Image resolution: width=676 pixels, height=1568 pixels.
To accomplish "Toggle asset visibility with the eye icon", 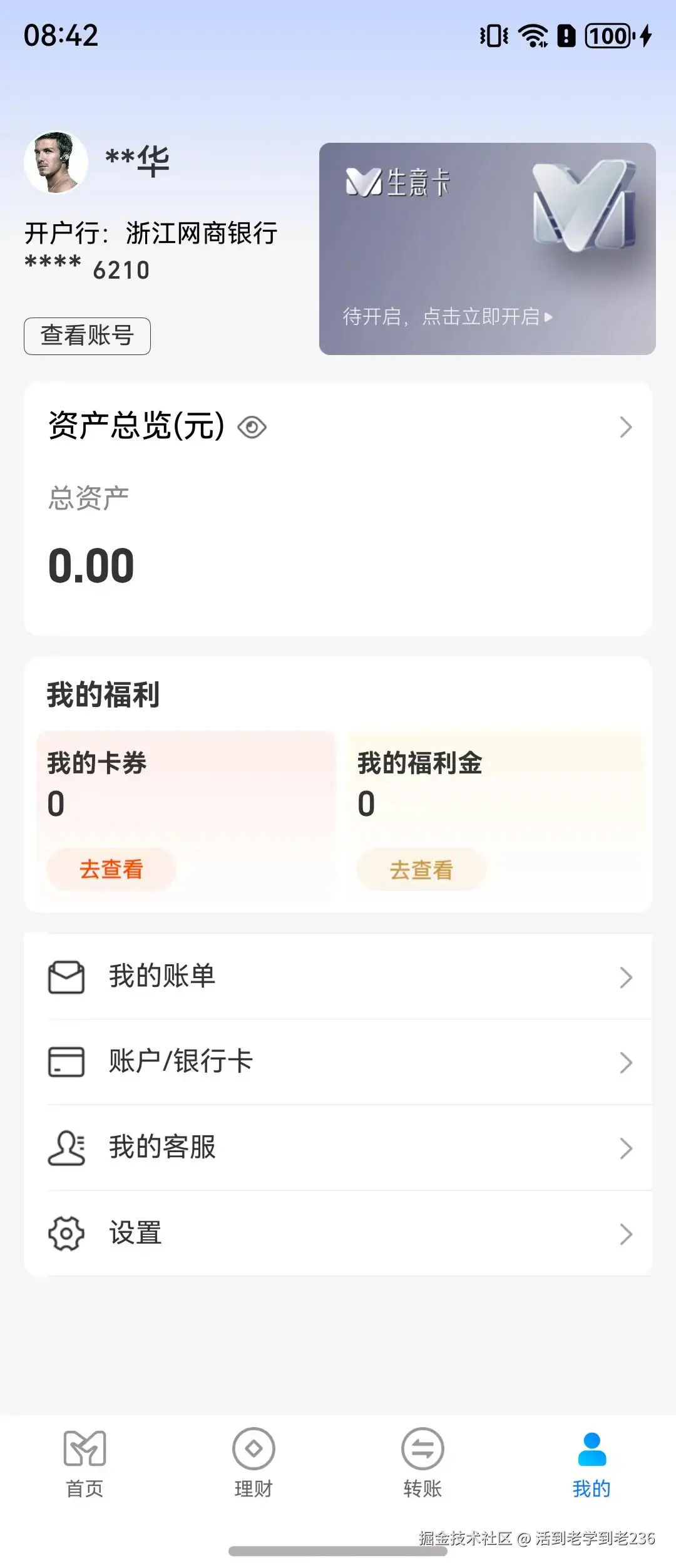I will coord(252,426).
